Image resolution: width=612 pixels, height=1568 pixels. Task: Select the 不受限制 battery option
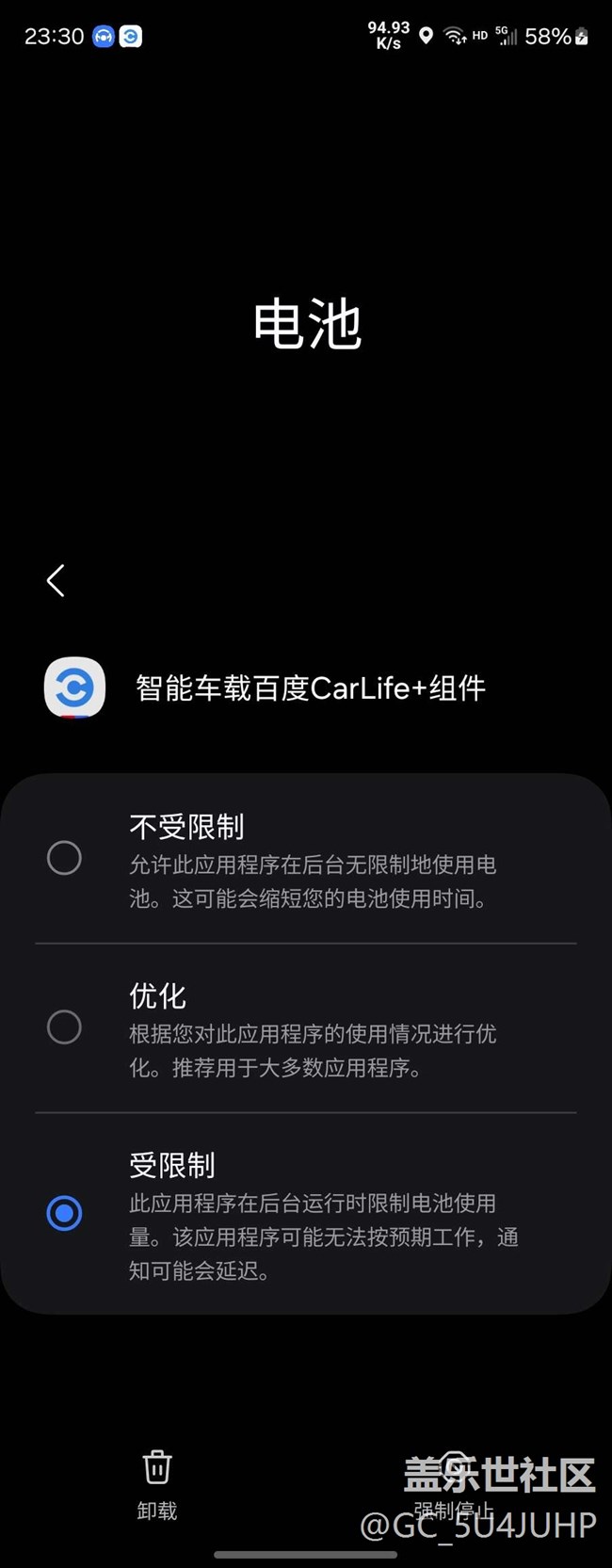click(64, 858)
